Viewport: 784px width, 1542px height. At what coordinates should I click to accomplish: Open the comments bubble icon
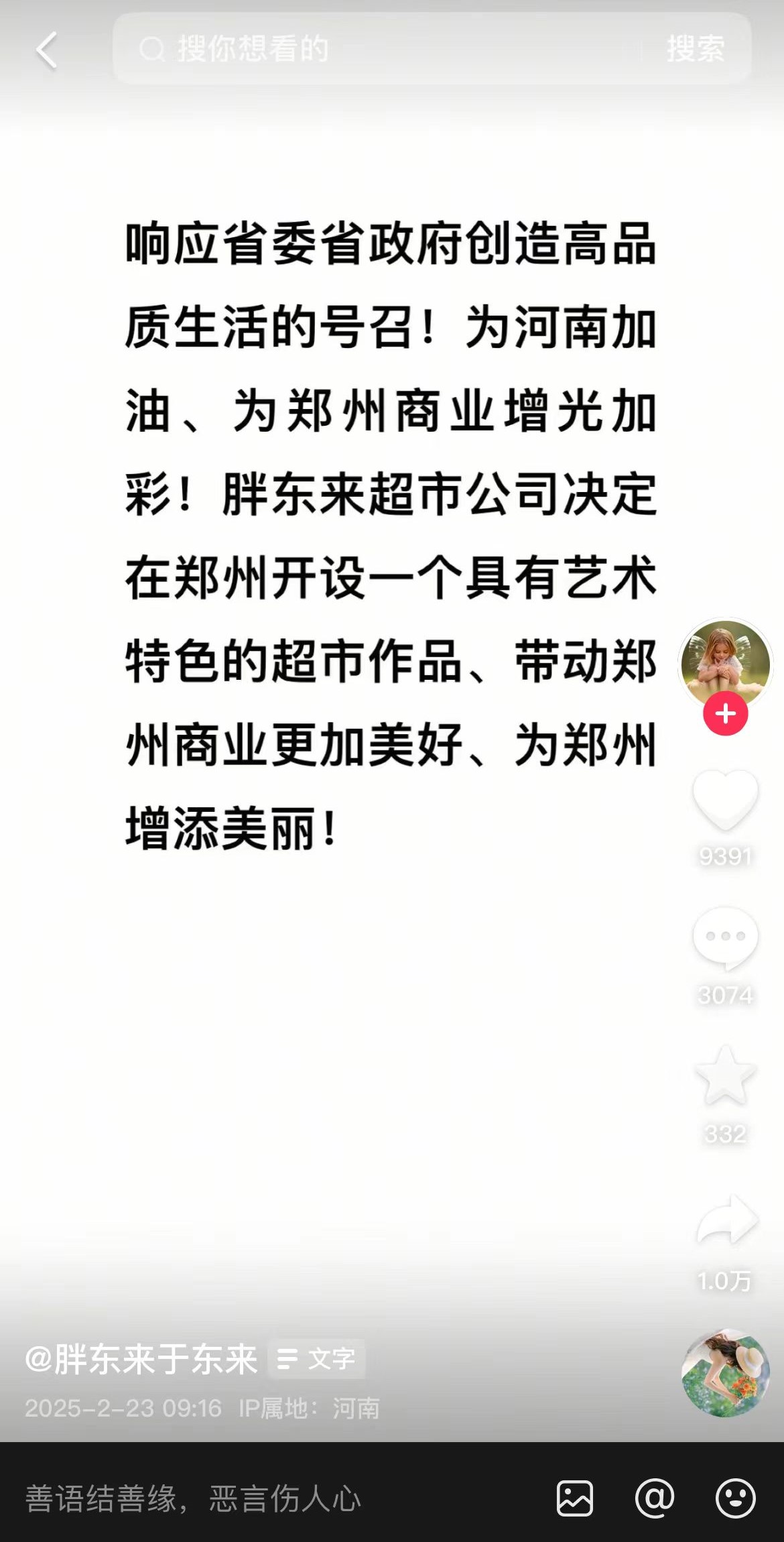coord(725,939)
